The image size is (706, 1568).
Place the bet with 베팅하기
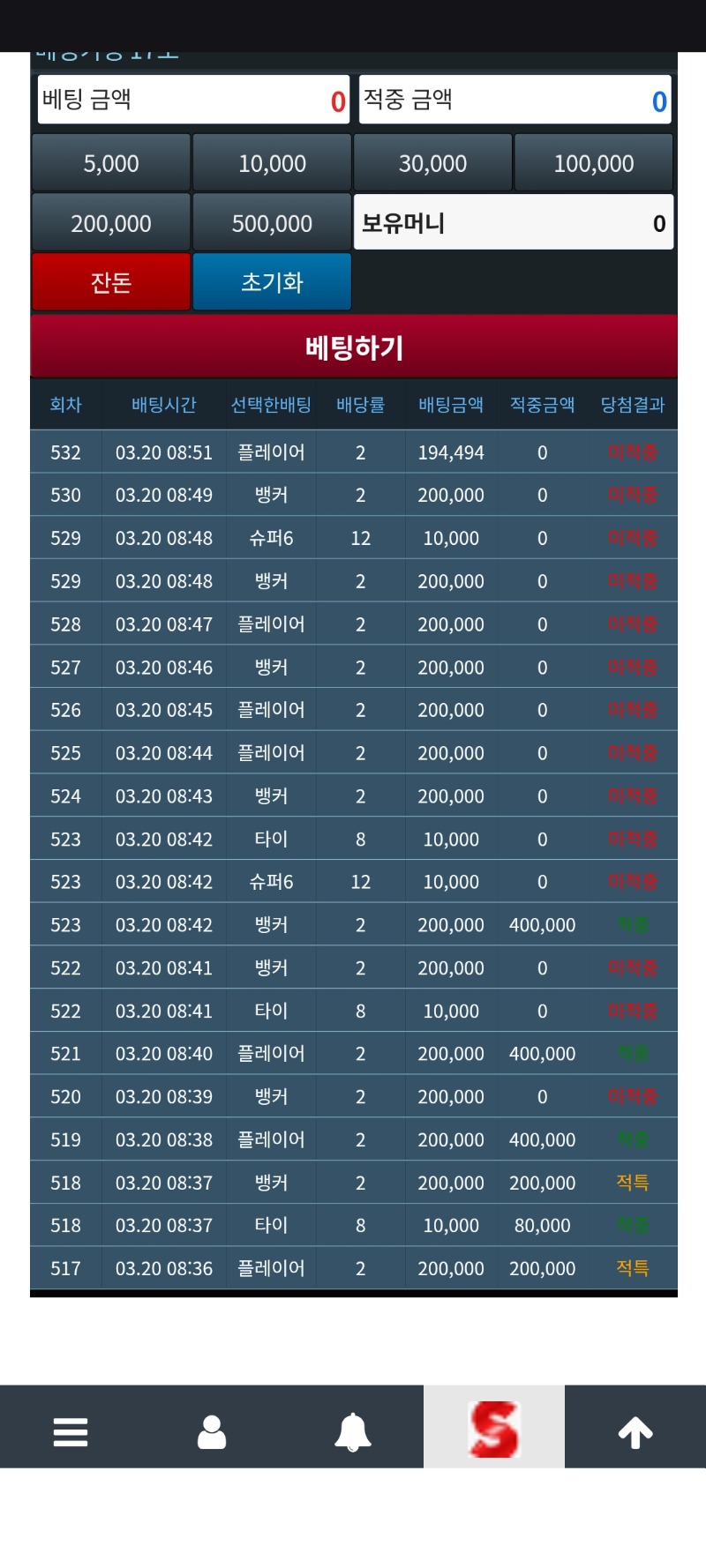(x=354, y=347)
